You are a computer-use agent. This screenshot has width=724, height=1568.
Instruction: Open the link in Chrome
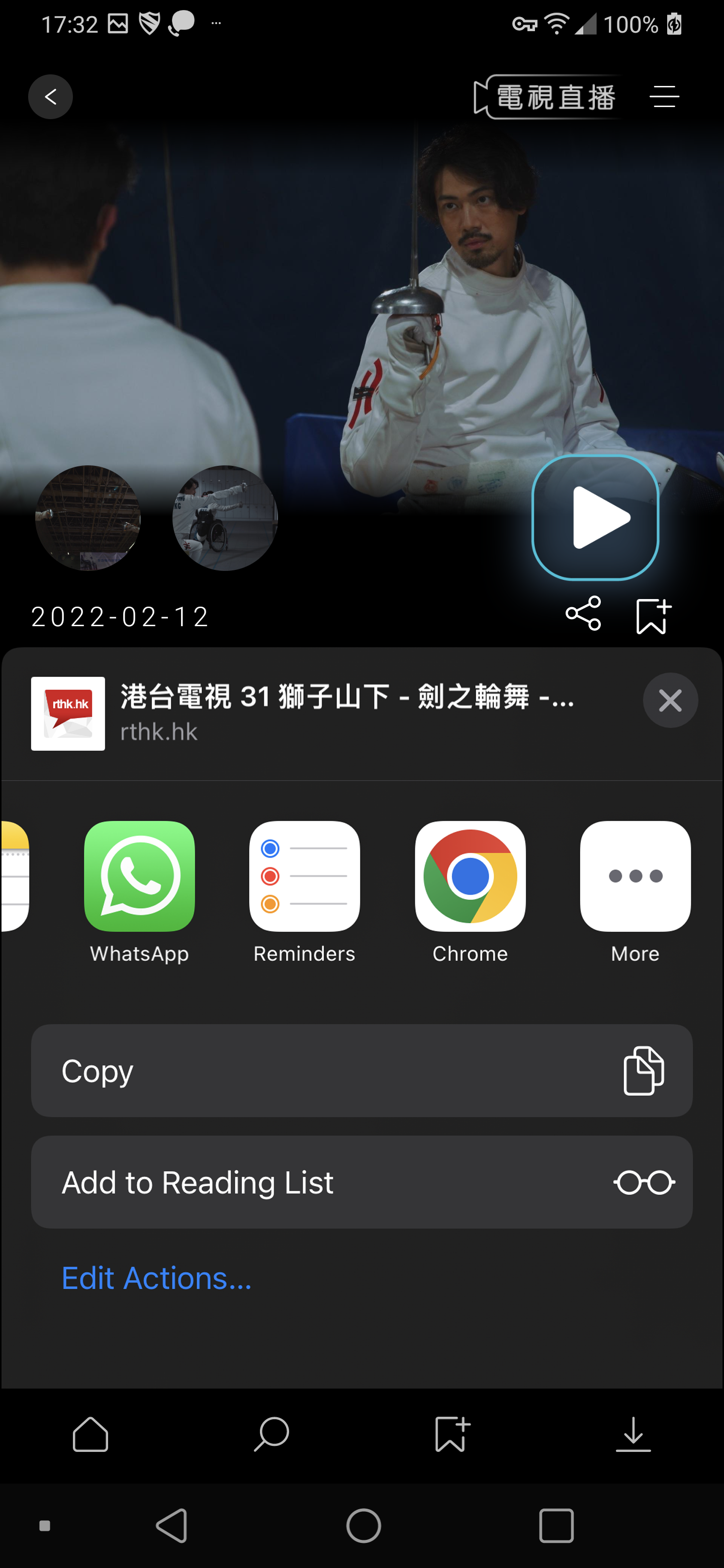tap(470, 876)
